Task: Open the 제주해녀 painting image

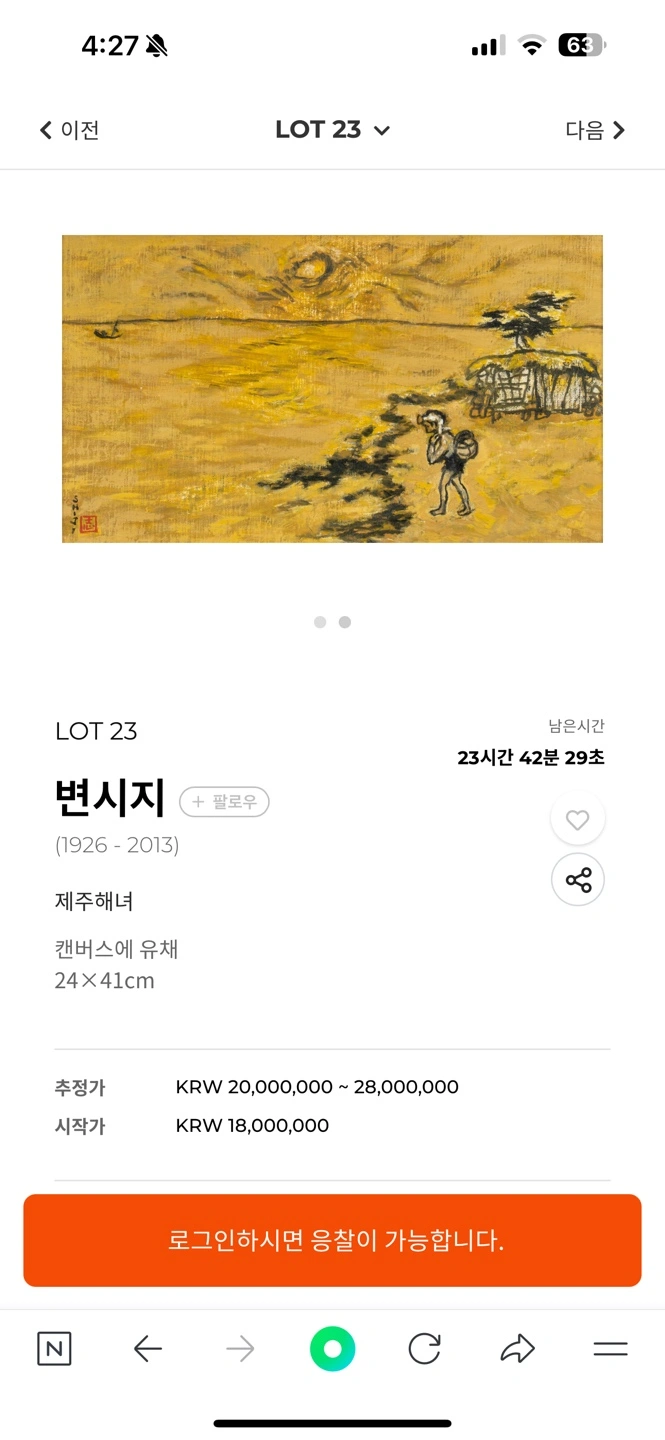Action: pyautogui.click(x=332, y=389)
